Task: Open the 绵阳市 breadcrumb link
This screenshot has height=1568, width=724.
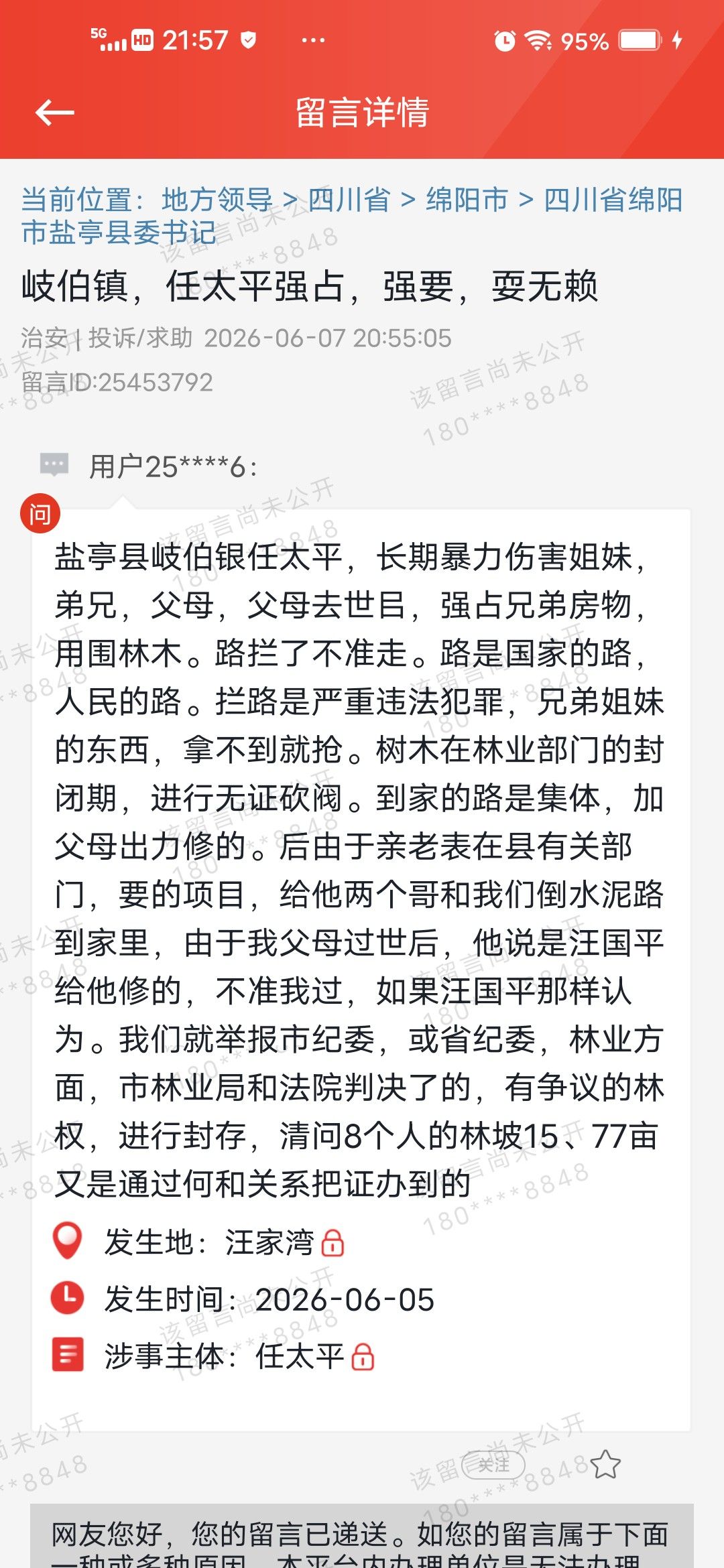Action: 467,200
